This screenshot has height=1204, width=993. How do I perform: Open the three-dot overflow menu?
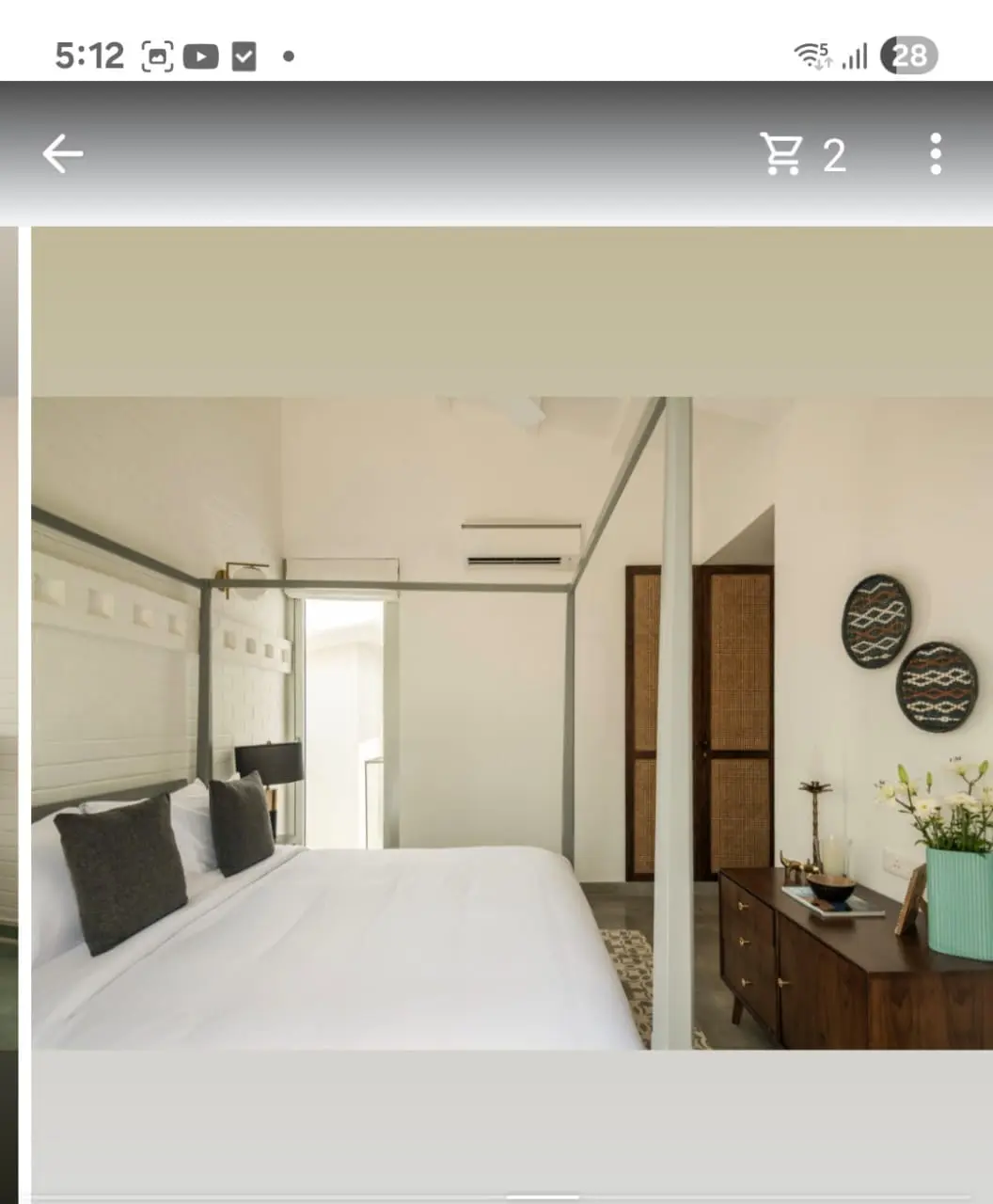(x=935, y=153)
